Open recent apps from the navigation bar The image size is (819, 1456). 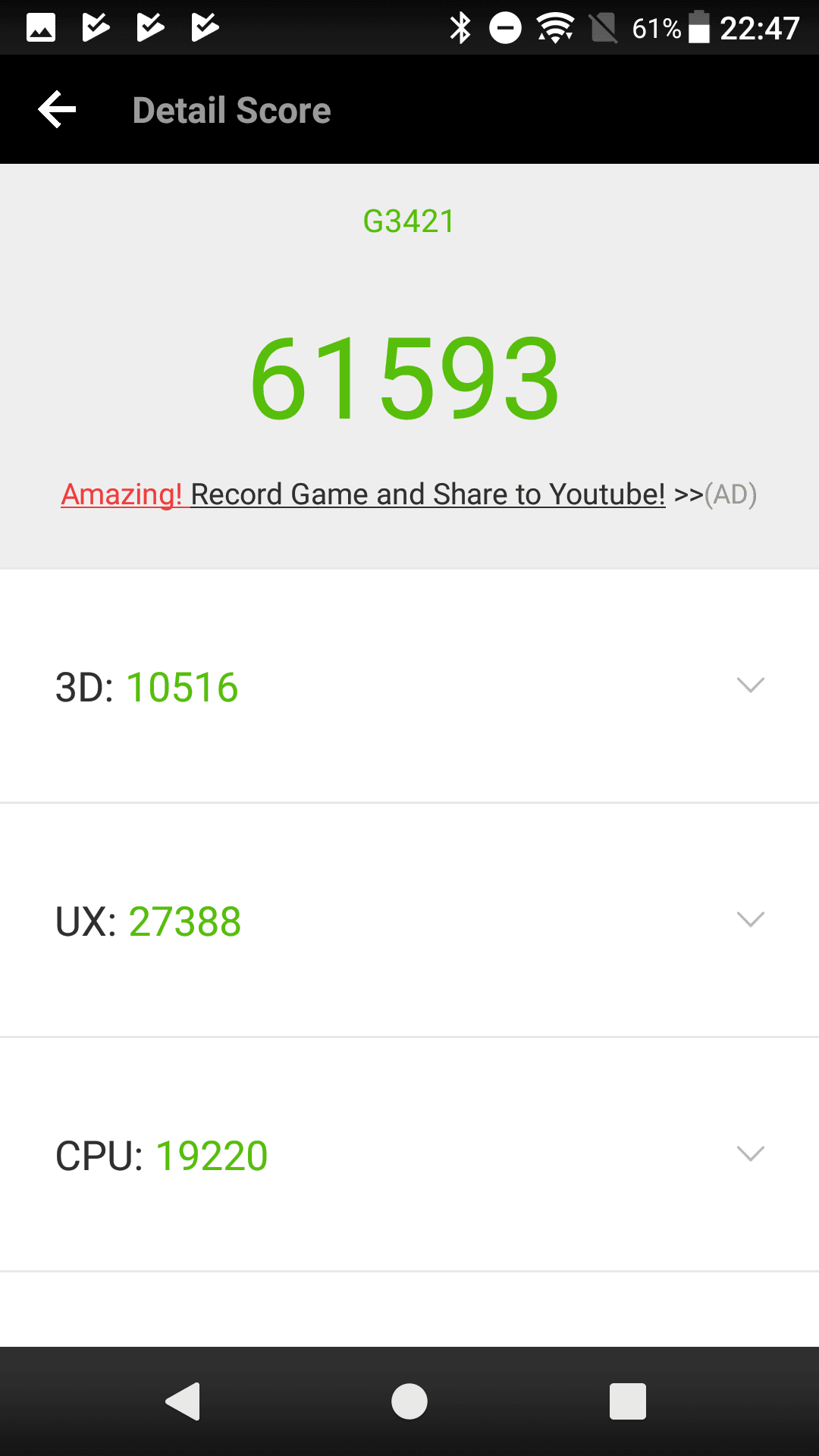[x=628, y=1401]
